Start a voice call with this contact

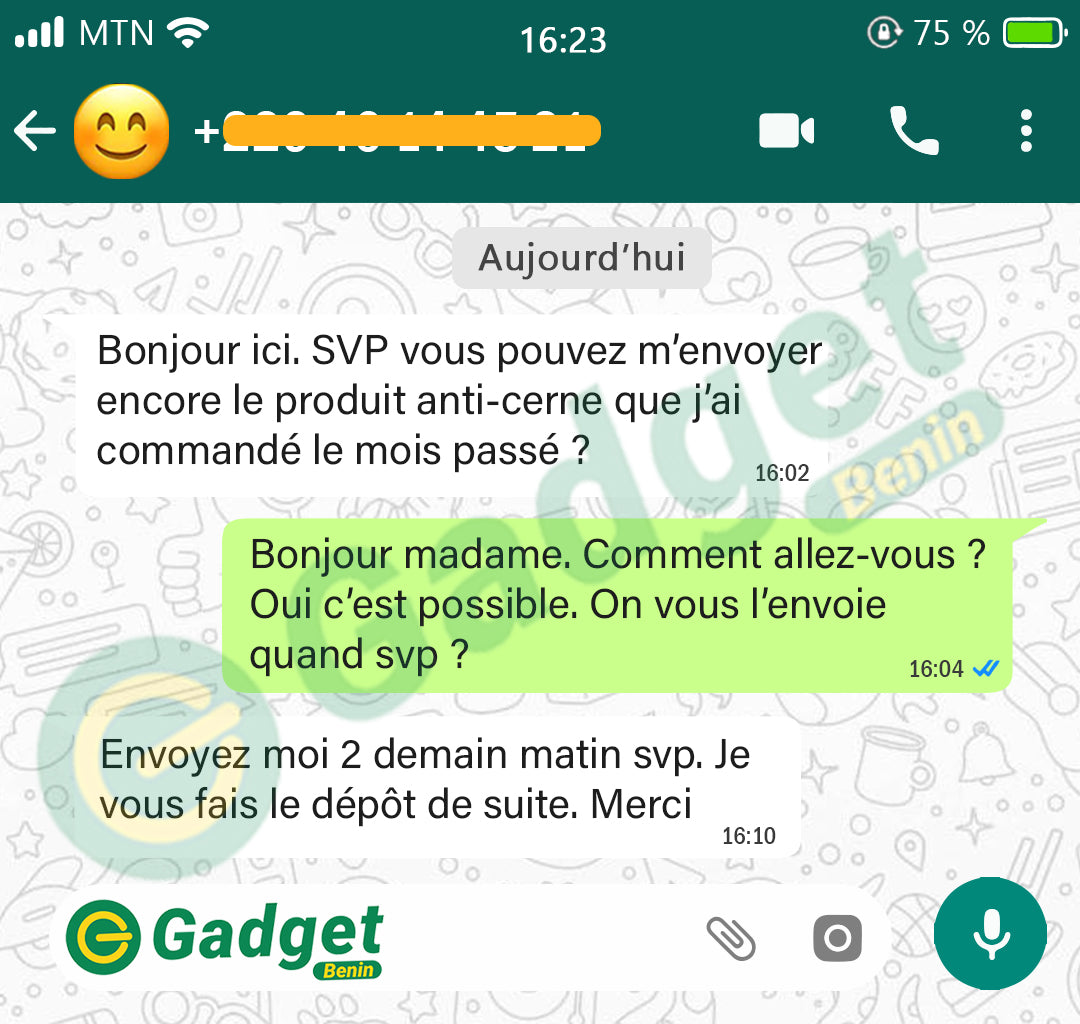(913, 131)
